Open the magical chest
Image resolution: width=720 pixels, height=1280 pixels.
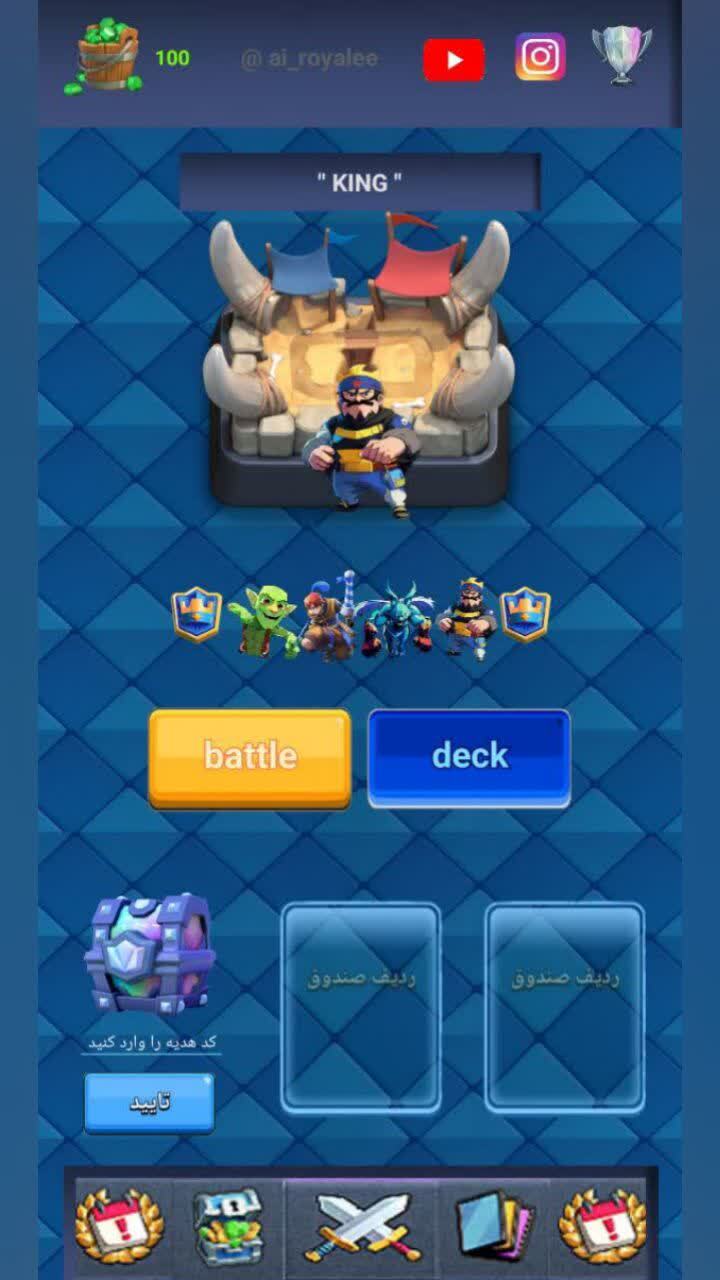pos(149,955)
